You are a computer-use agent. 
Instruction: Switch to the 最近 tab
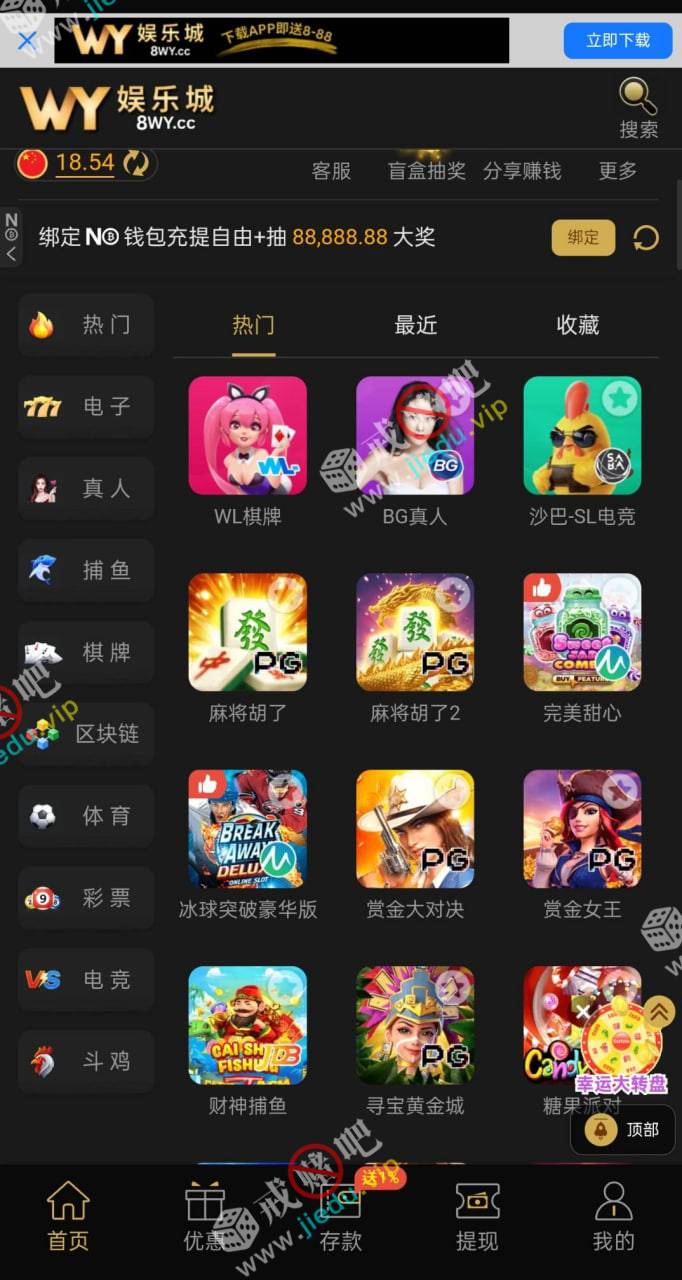pyautogui.click(x=416, y=325)
